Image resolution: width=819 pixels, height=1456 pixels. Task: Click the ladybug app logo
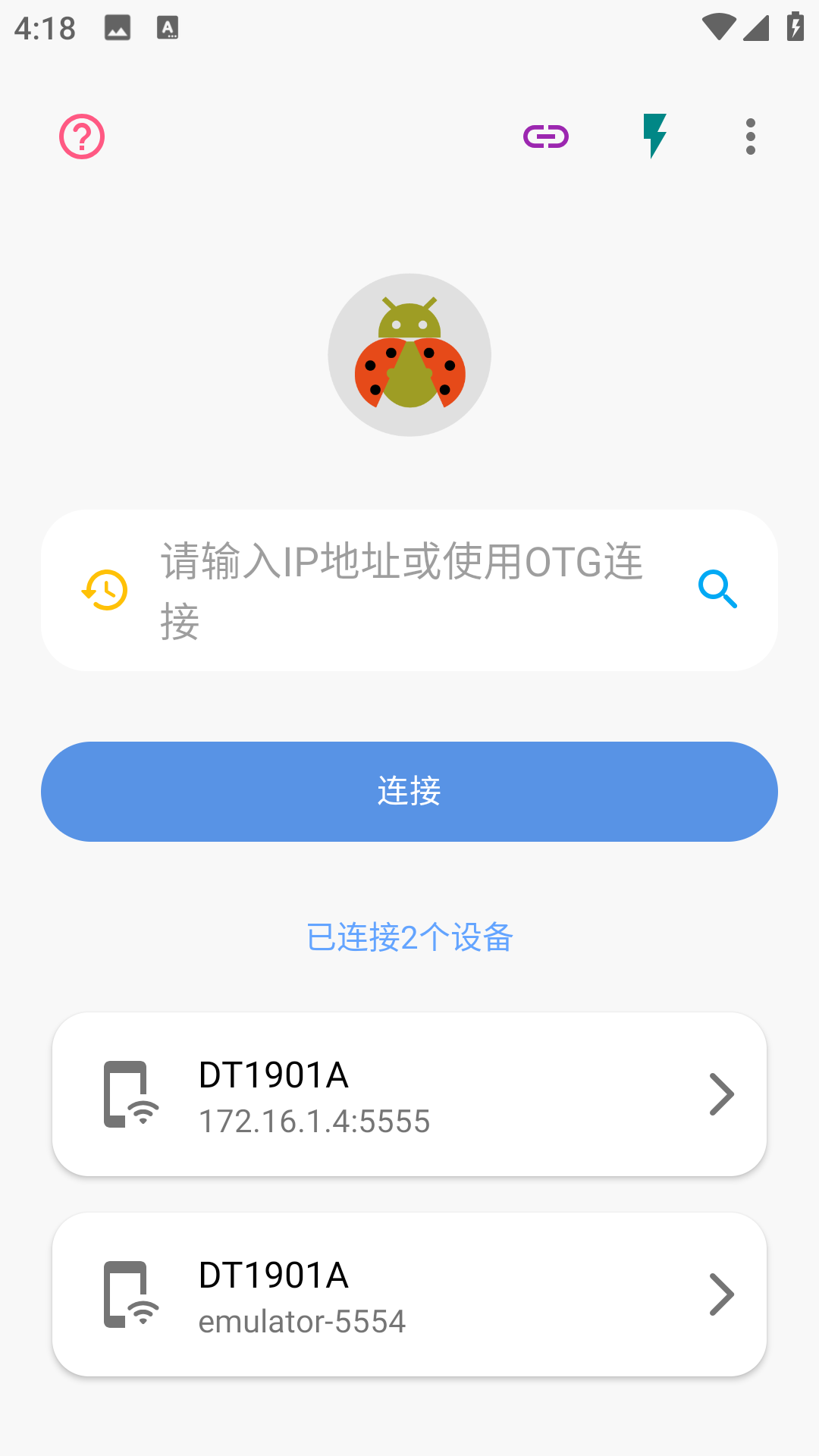pyautogui.click(x=409, y=354)
